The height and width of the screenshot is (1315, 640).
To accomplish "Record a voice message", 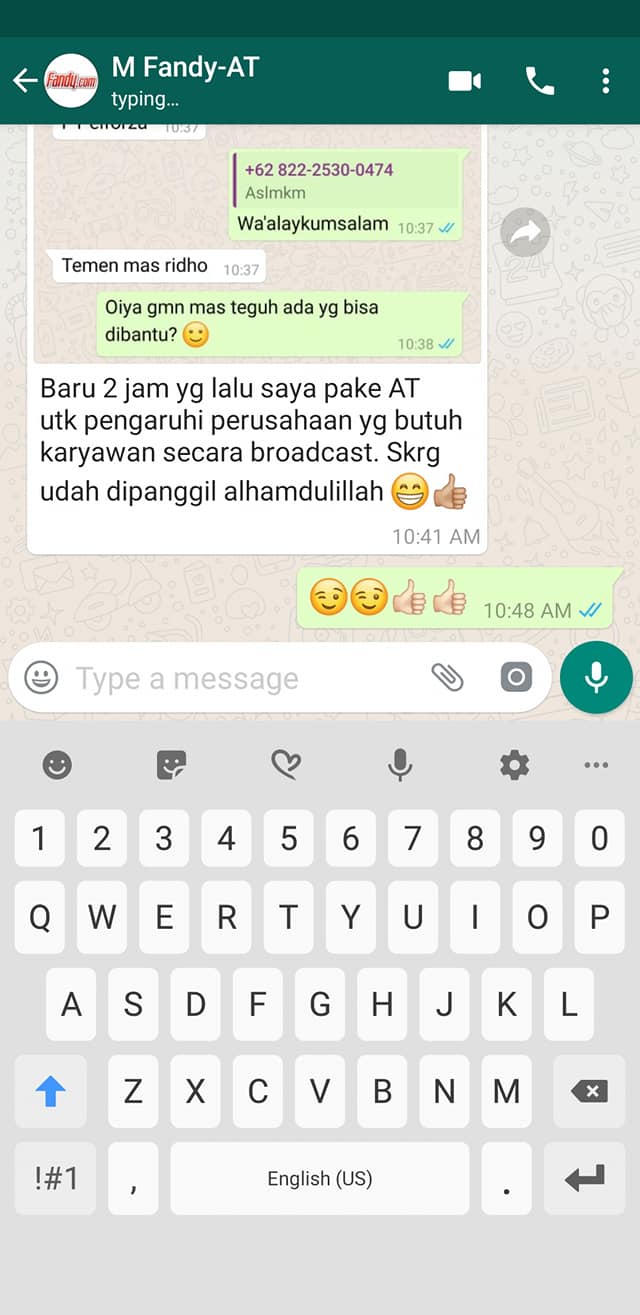I will click(596, 677).
